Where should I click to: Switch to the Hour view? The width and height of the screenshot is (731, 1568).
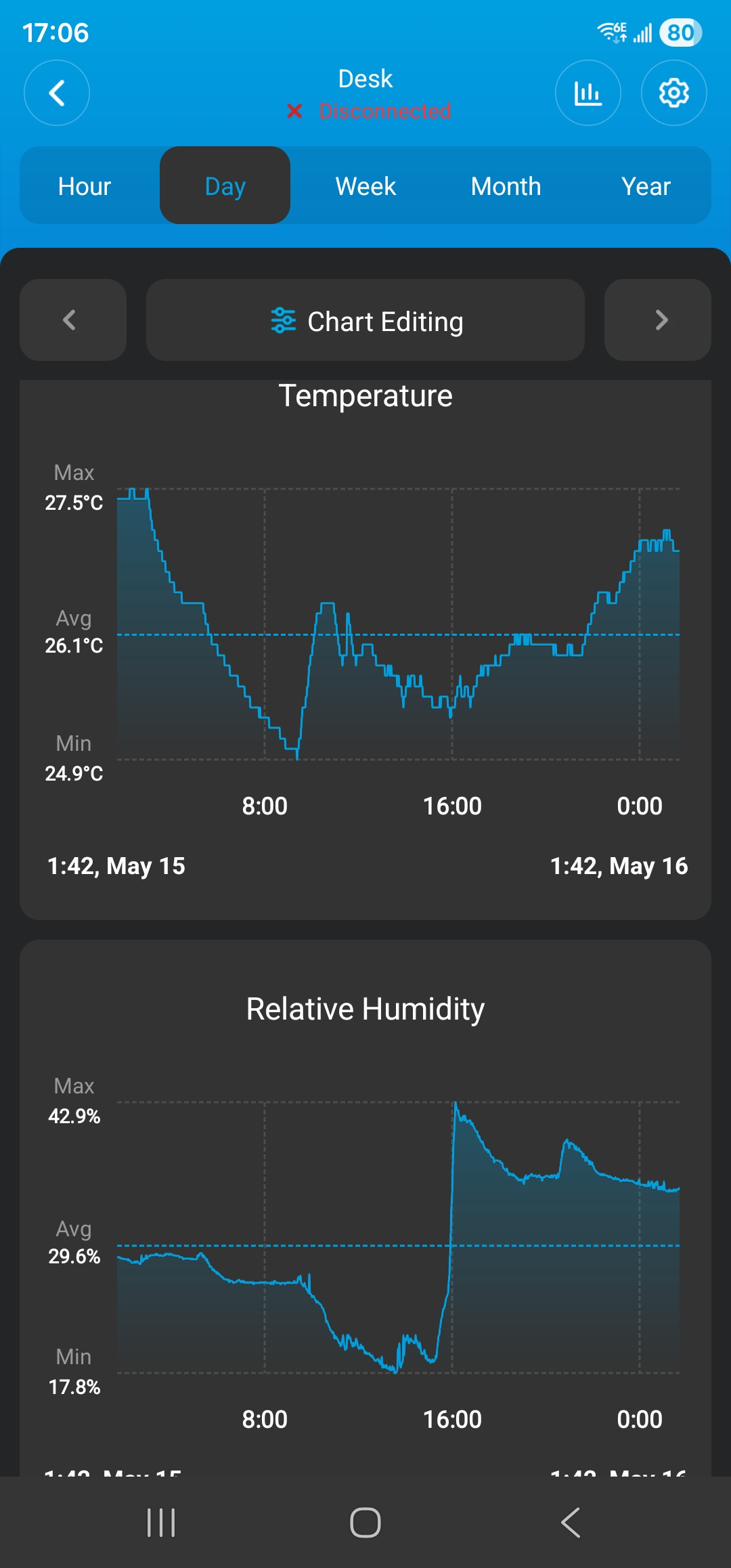(x=85, y=186)
